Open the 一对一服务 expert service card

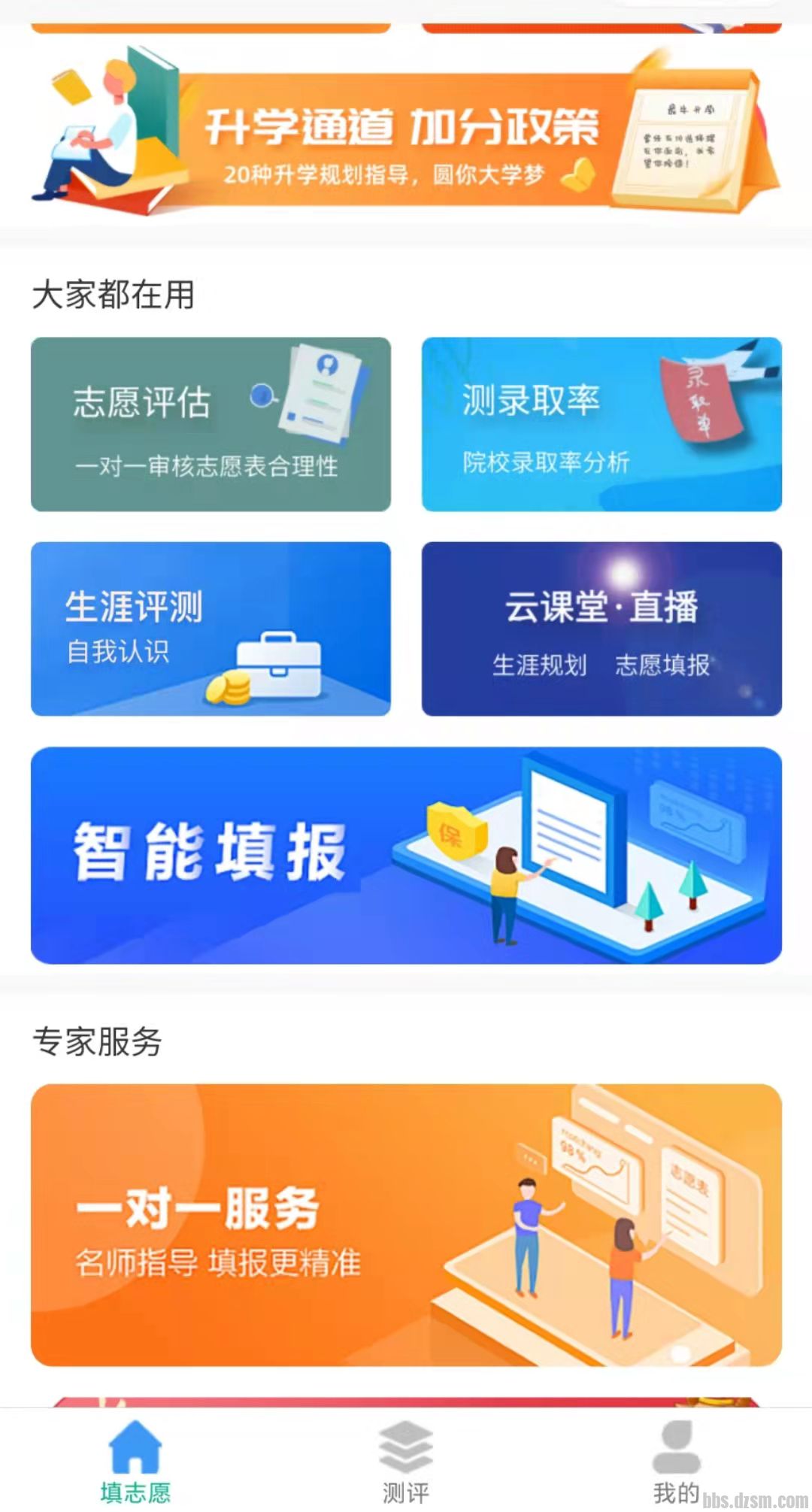pos(406,1224)
